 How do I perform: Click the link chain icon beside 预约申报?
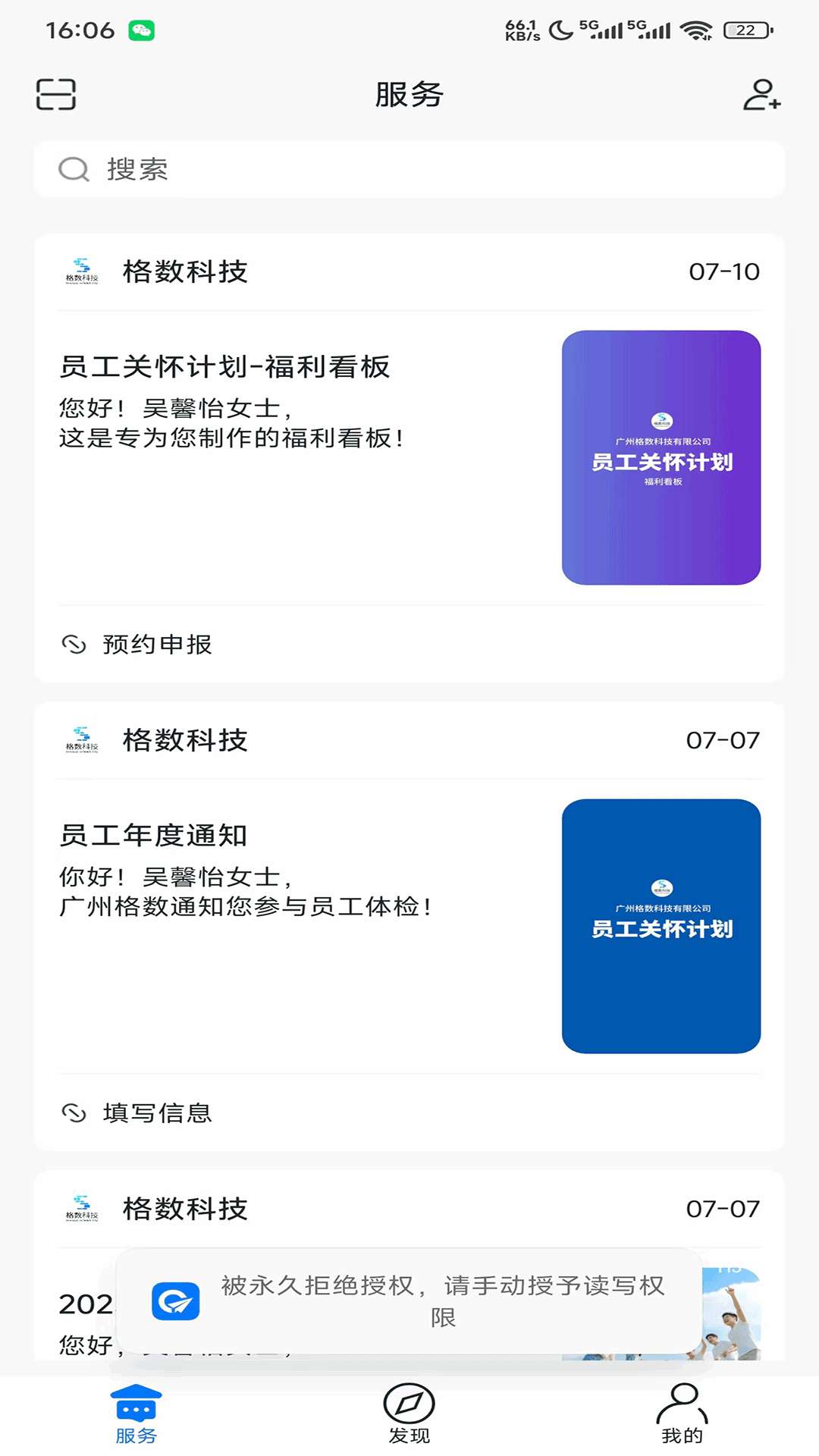(74, 645)
